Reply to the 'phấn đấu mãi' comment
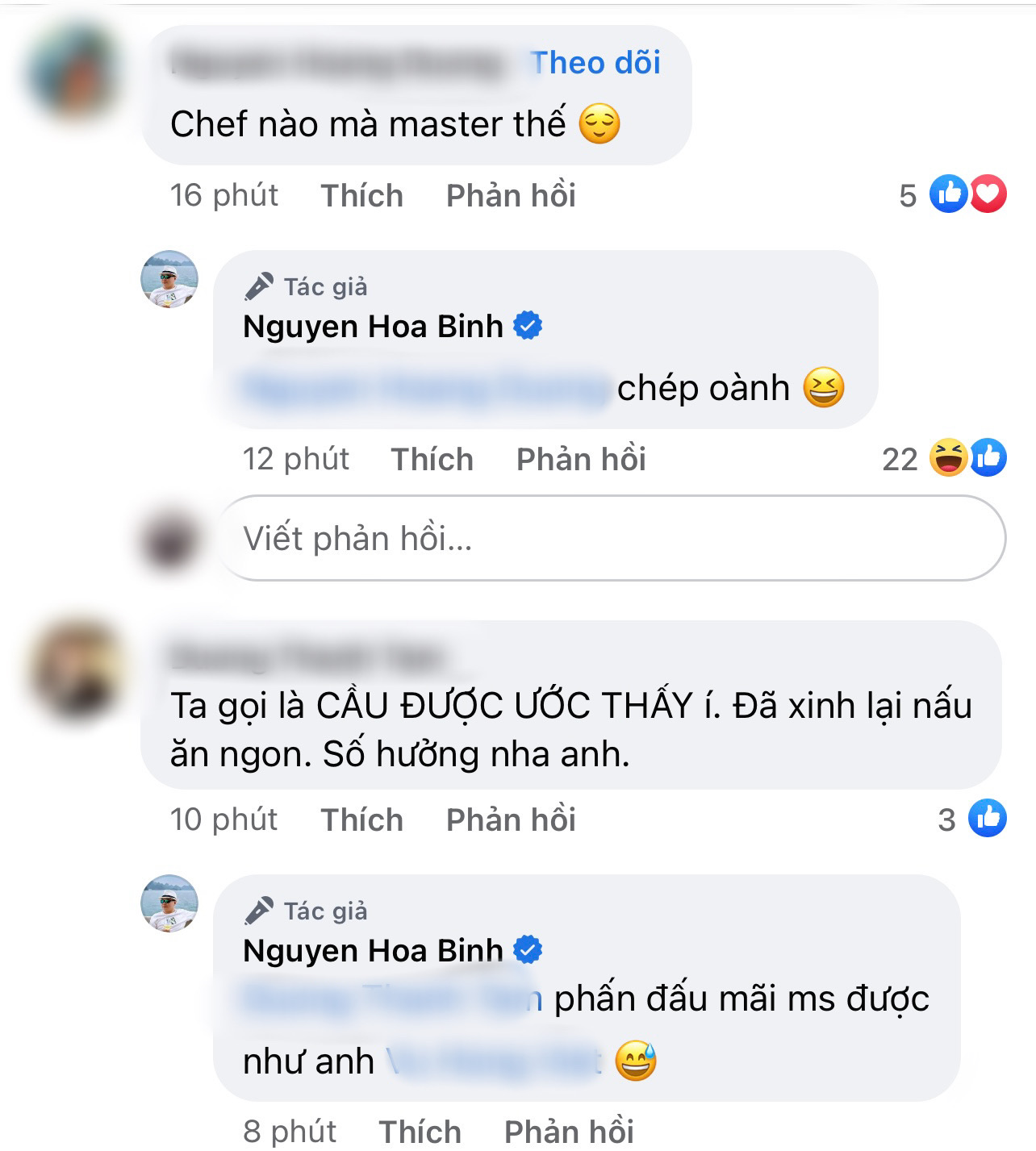This screenshot has width=1036, height=1151. click(569, 1132)
